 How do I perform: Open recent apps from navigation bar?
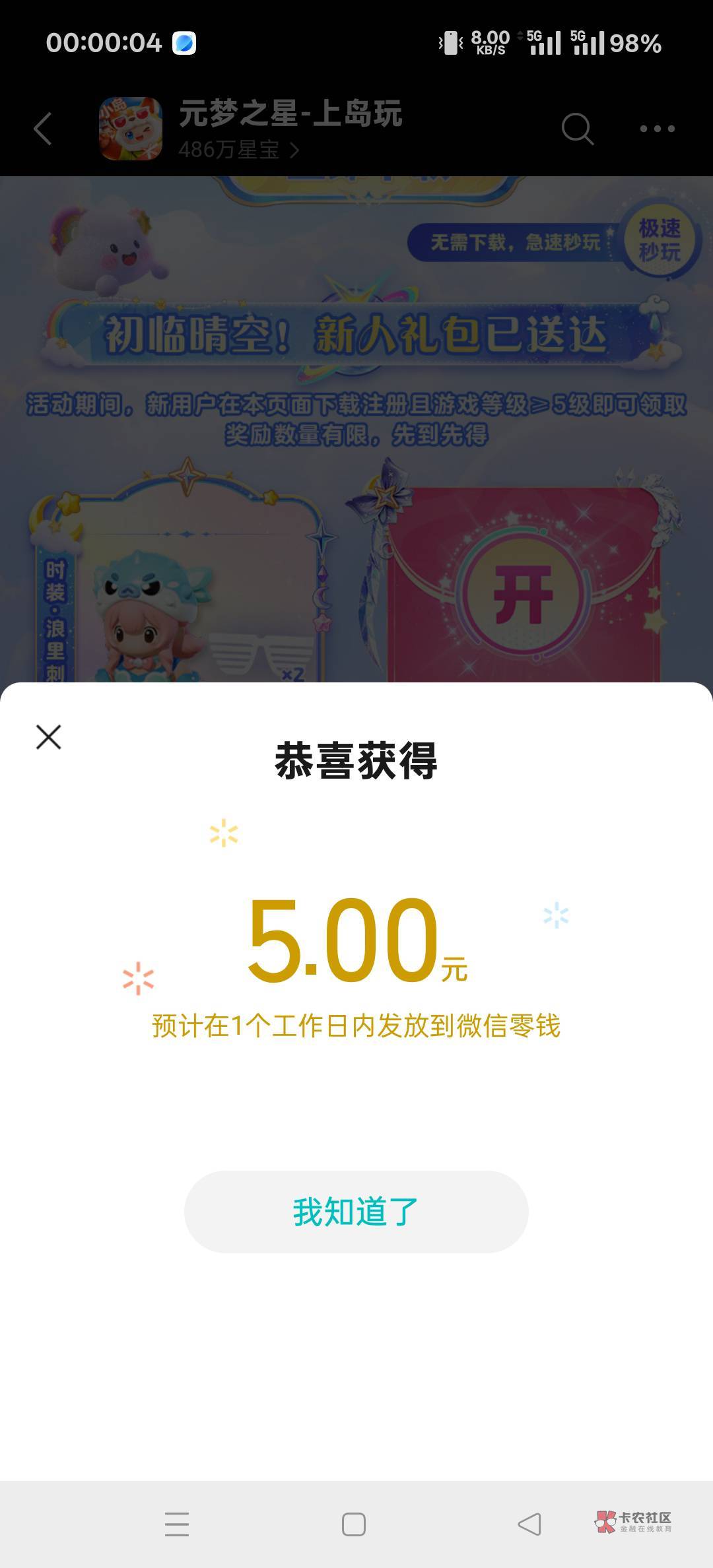[177, 1524]
